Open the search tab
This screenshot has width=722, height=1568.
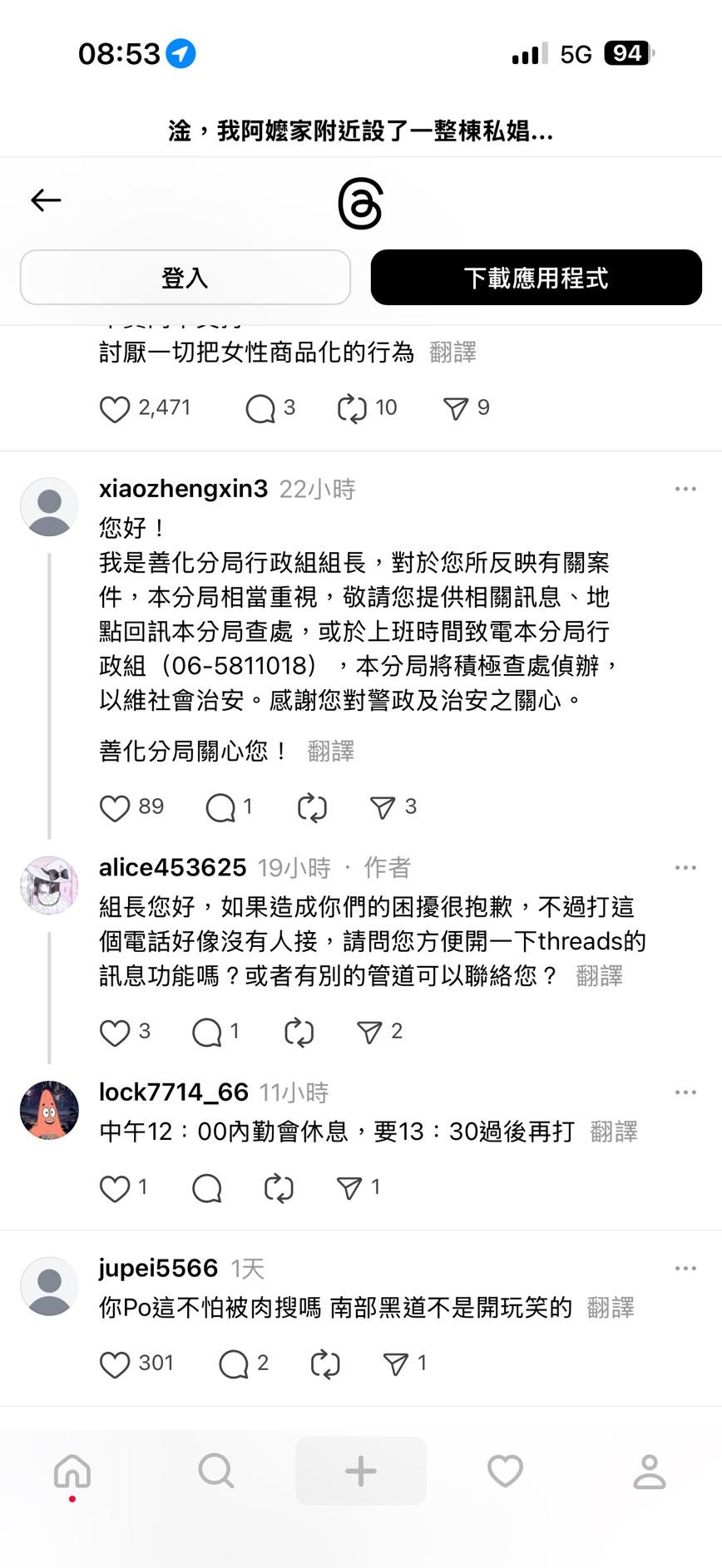click(x=216, y=1472)
